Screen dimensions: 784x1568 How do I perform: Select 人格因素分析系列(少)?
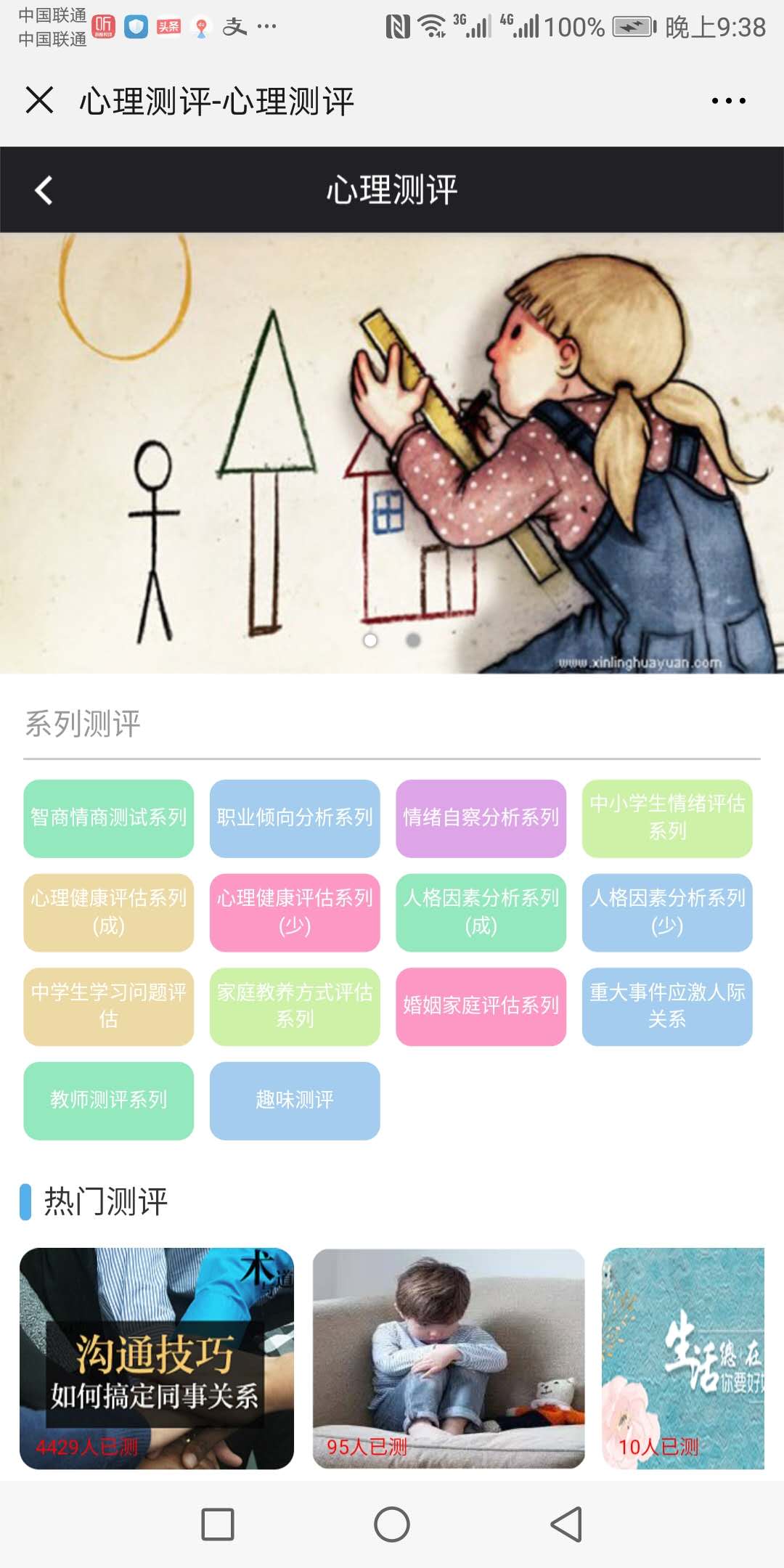click(666, 912)
